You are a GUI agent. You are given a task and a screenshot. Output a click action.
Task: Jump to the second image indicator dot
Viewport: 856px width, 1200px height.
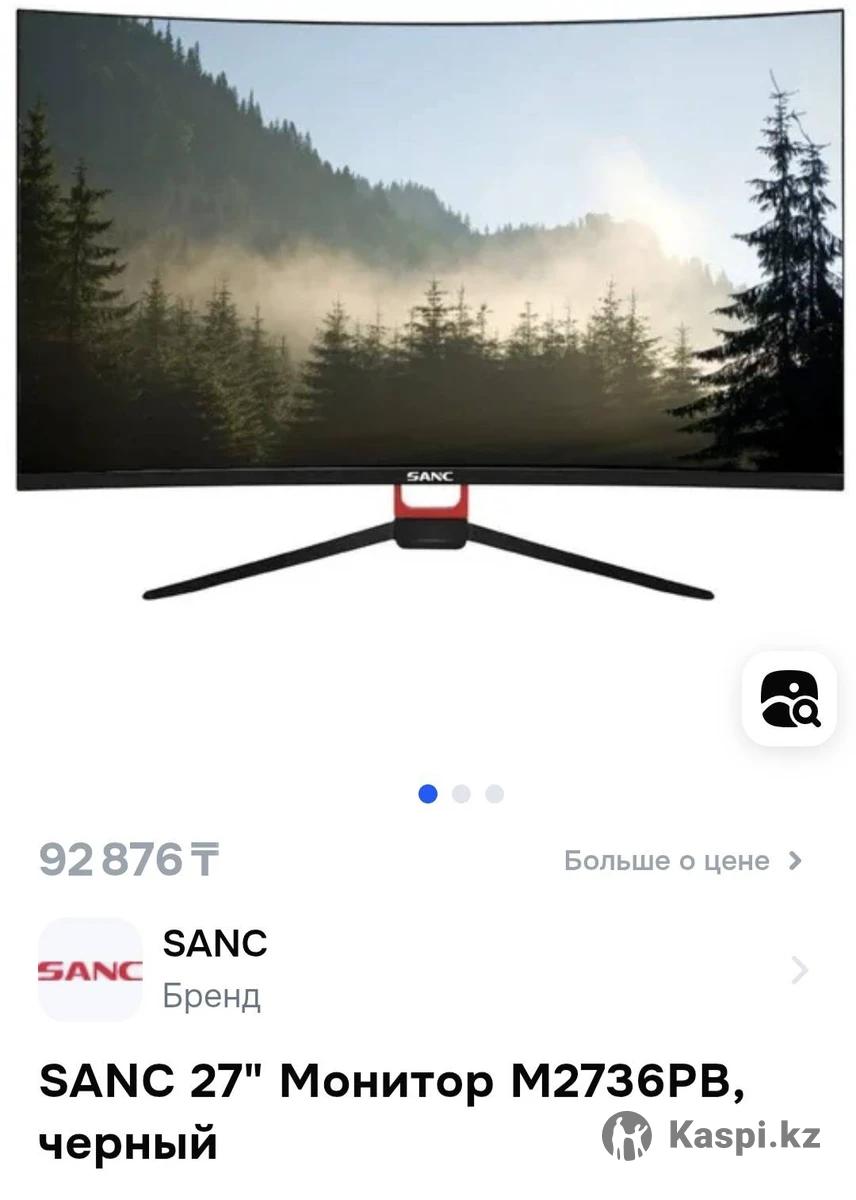(461, 794)
